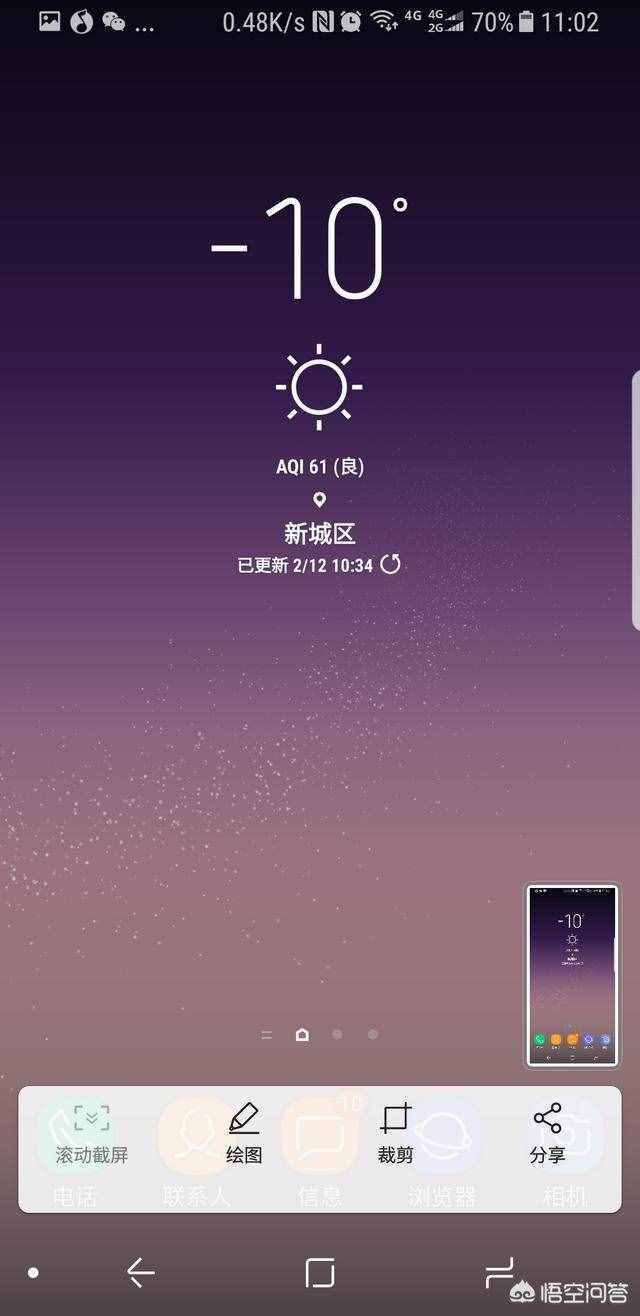
Task: Crop the screenshot with 裁剪
Action: (396, 1134)
